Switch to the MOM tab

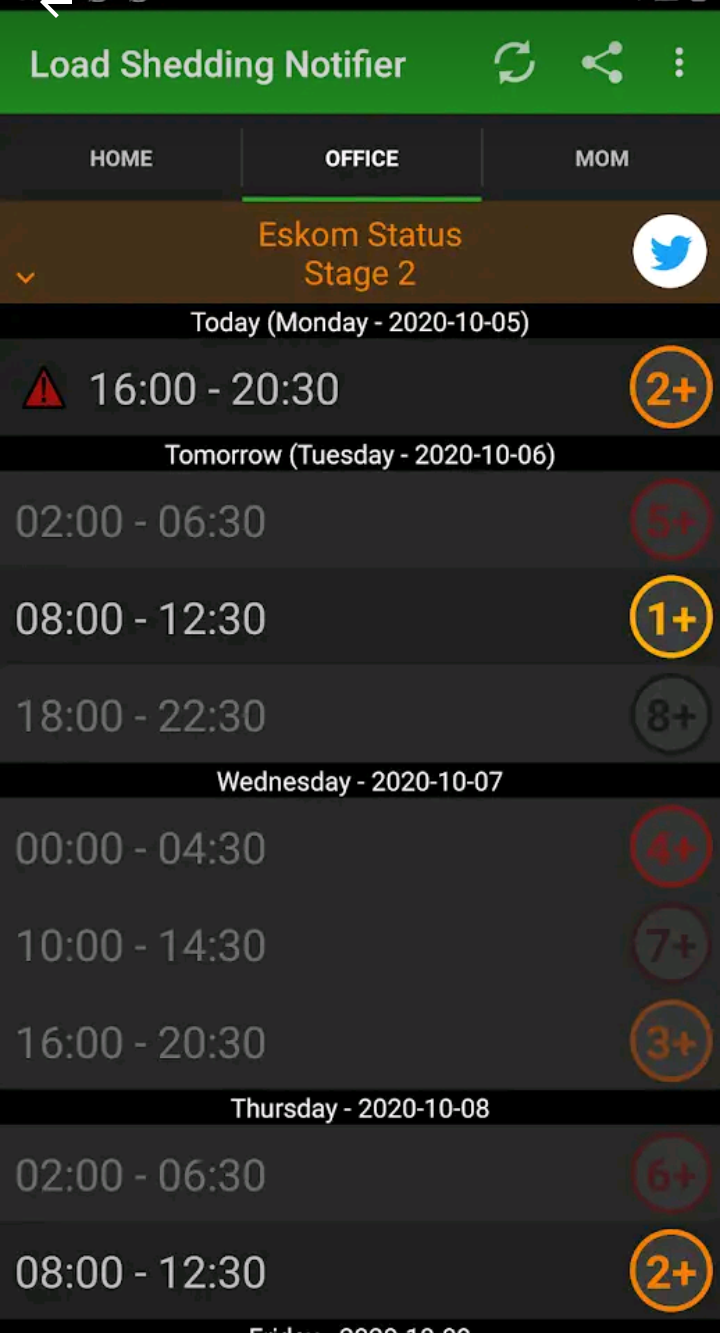pos(601,158)
